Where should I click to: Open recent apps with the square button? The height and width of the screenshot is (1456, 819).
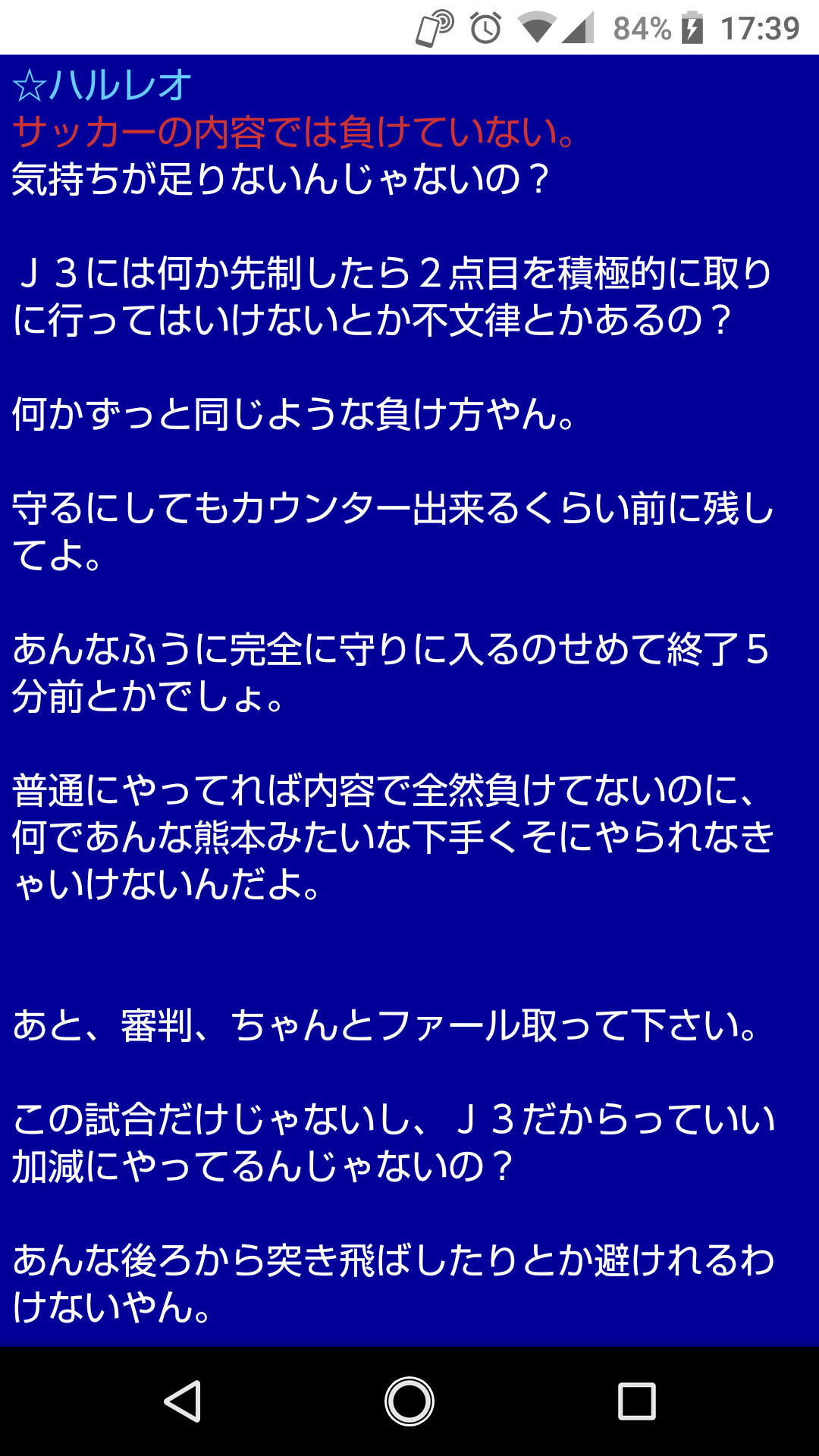(637, 1401)
